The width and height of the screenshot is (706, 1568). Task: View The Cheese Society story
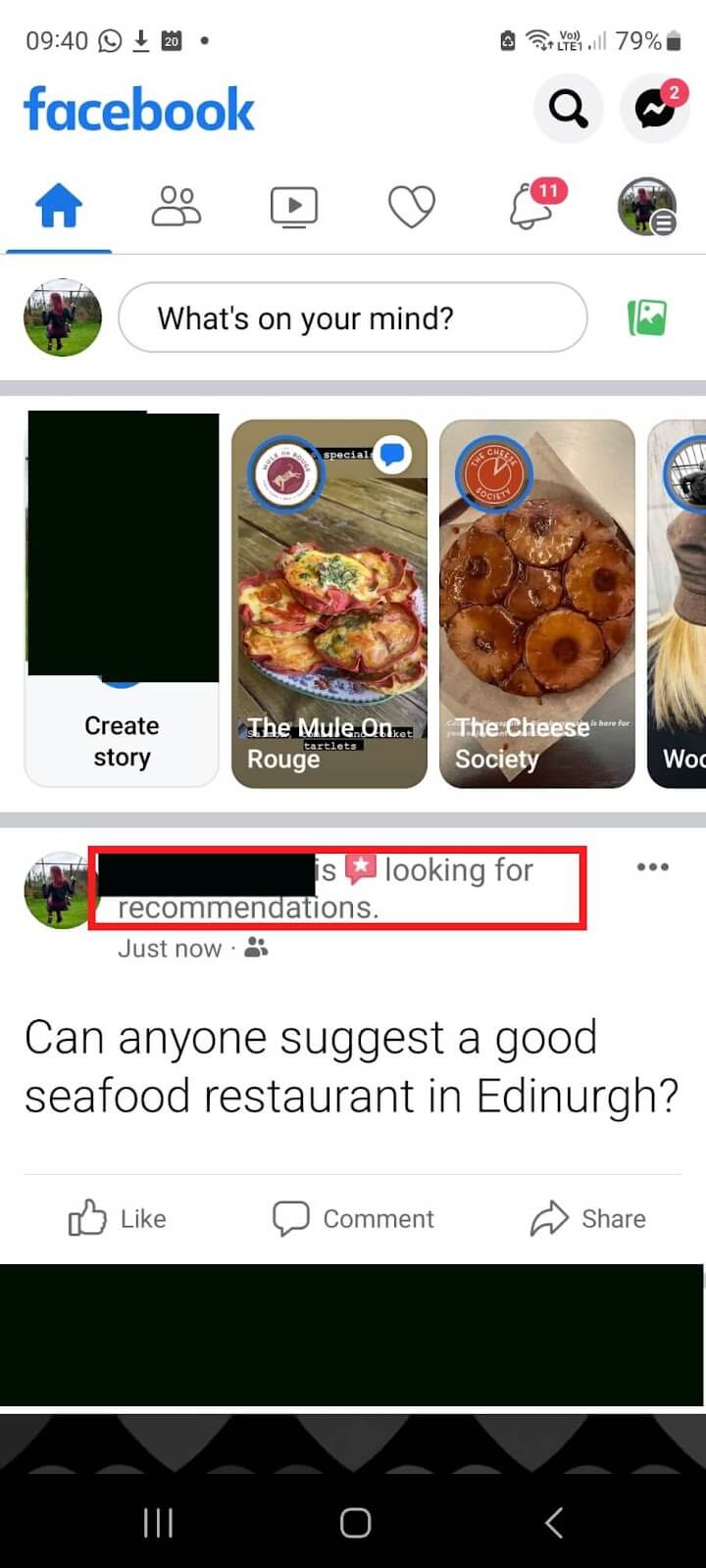click(537, 604)
